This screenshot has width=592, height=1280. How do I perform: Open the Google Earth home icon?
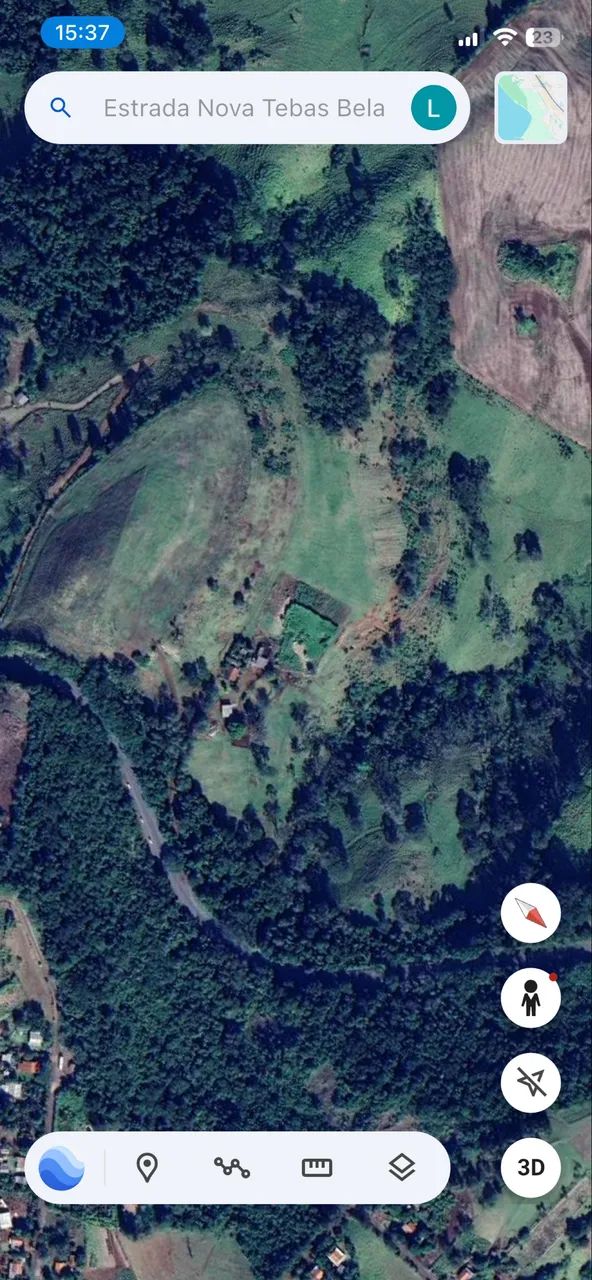tap(62, 1167)
